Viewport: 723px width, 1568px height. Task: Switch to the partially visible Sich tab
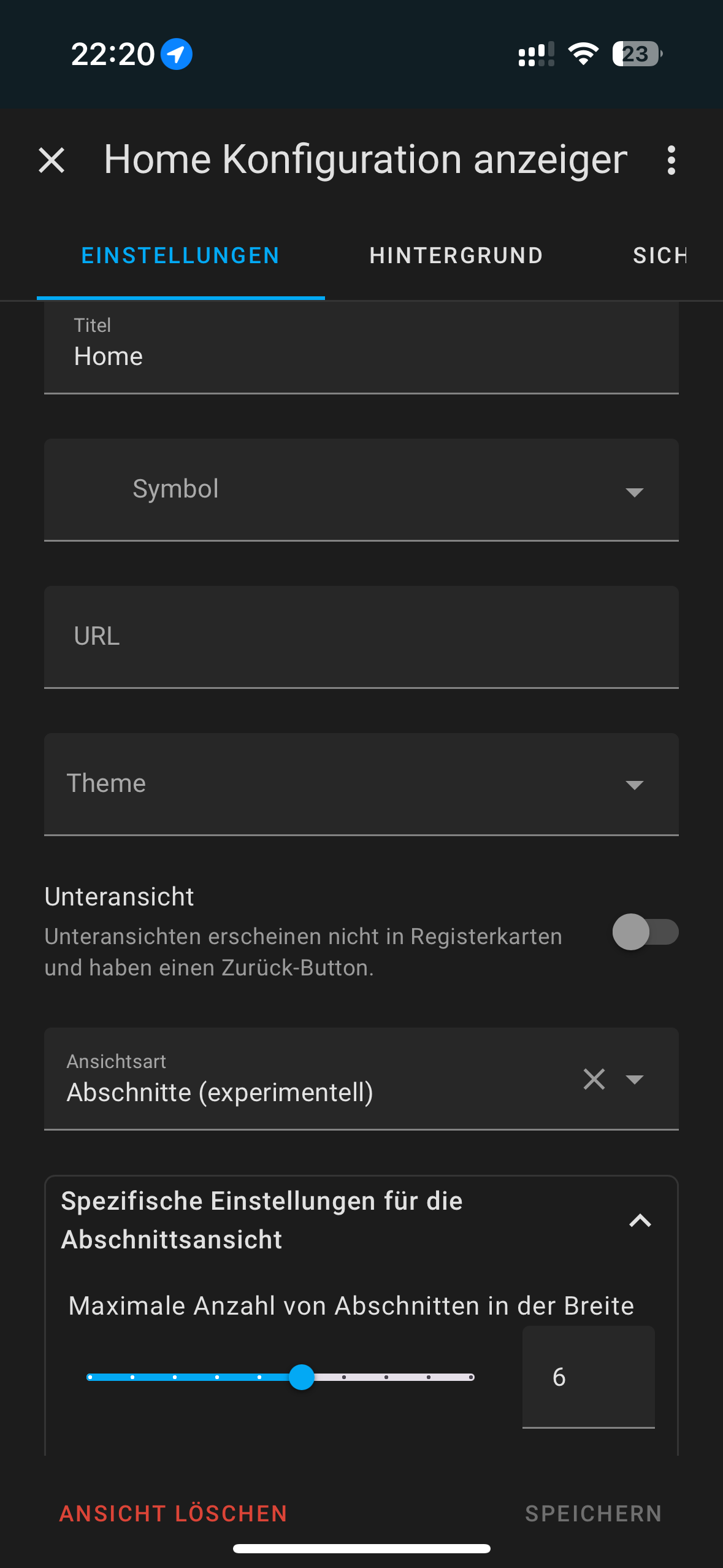coord(659,256)
